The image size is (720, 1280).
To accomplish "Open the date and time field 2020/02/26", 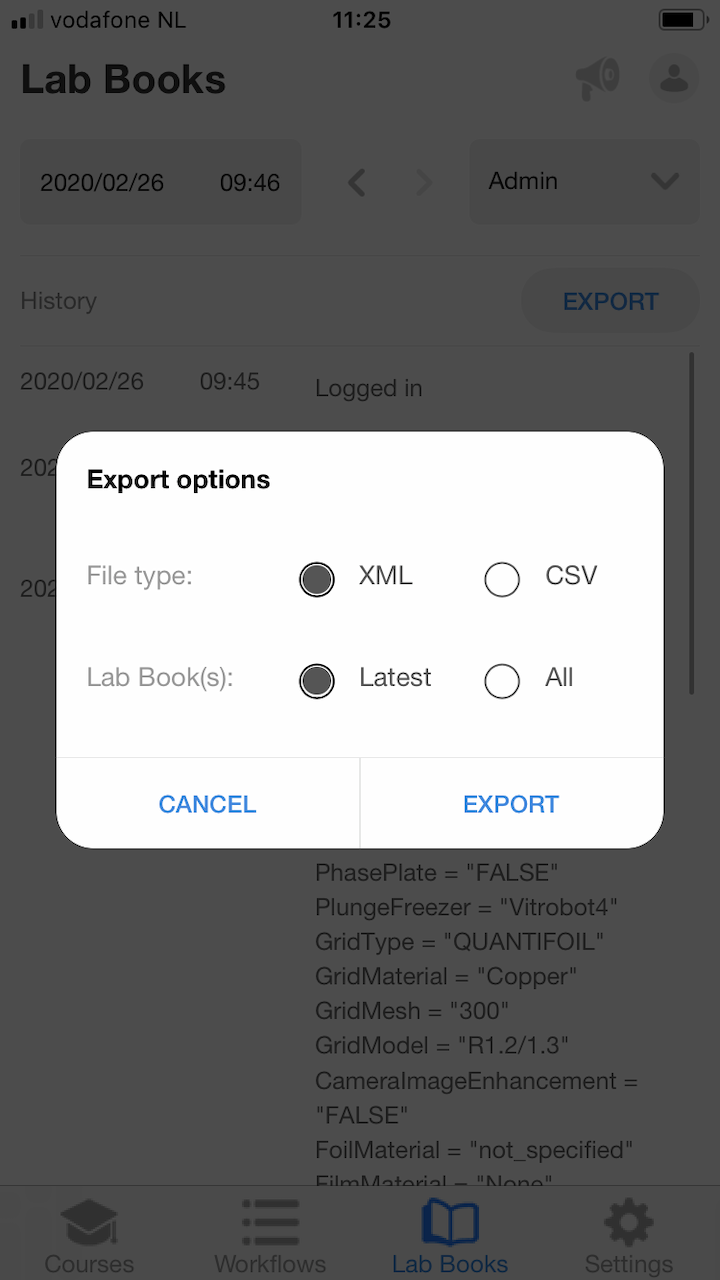I will point(160,182).
